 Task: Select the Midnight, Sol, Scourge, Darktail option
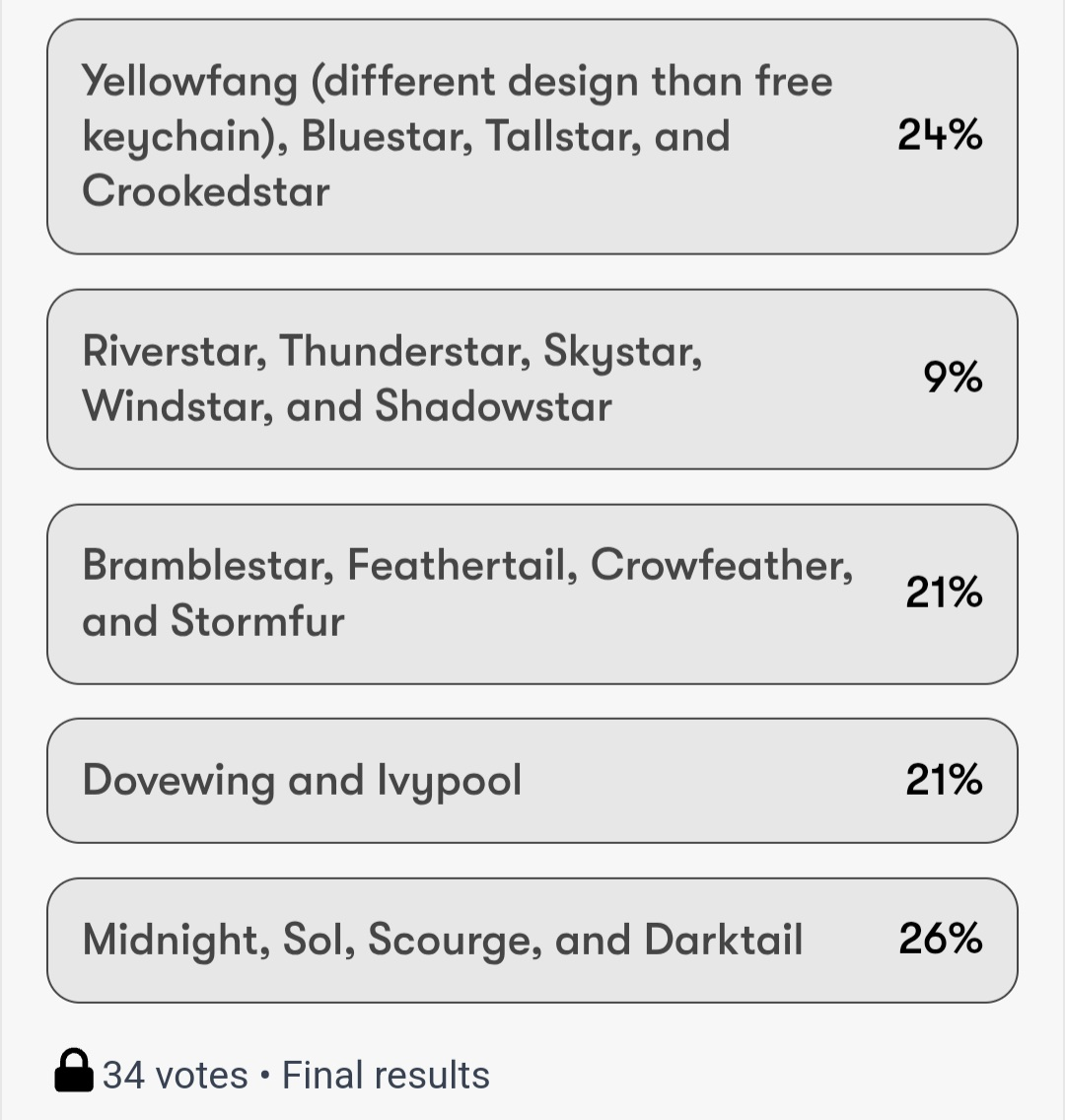(531, 940)
